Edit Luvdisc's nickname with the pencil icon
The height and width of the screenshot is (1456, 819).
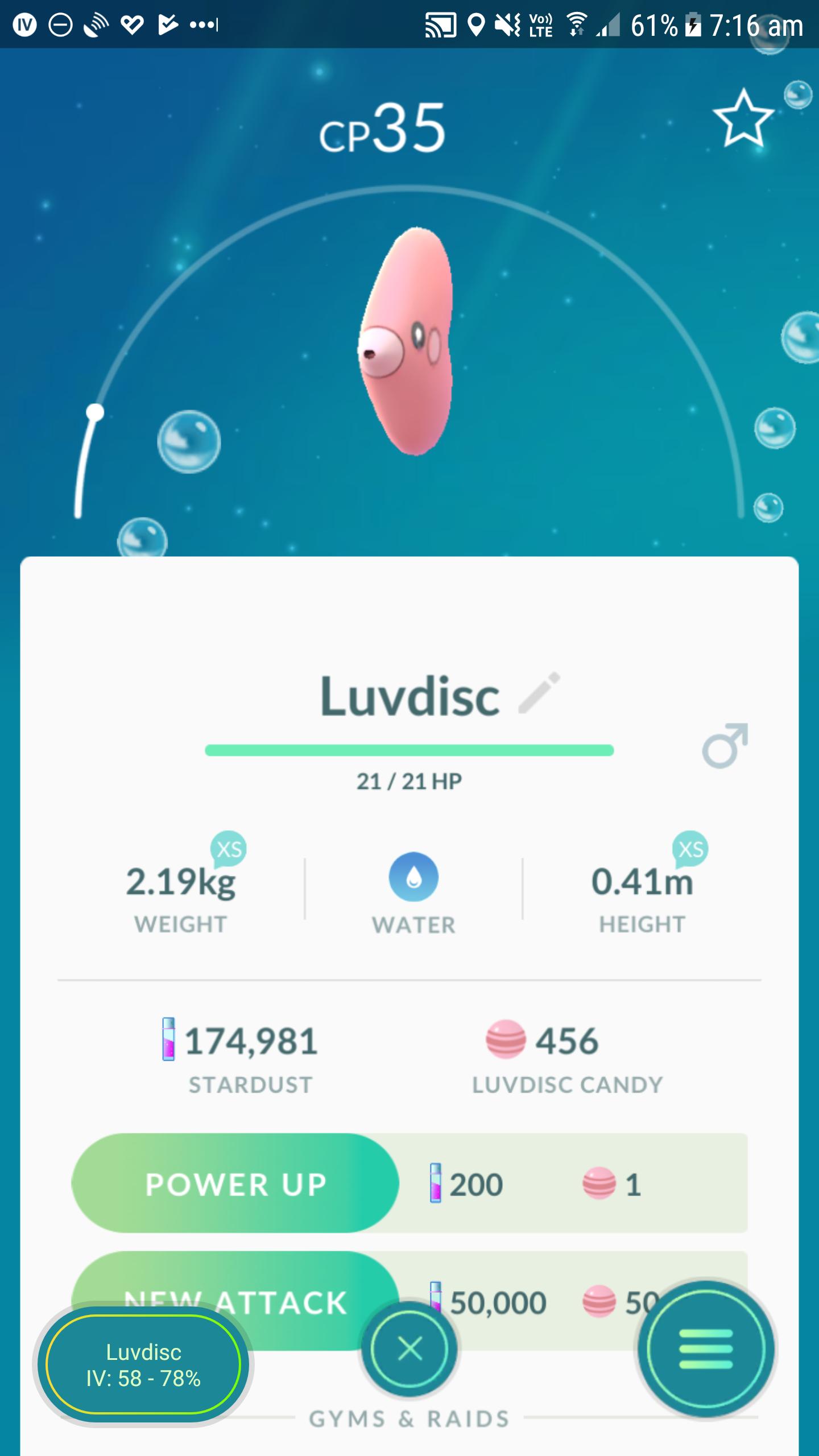click(539, 693)
